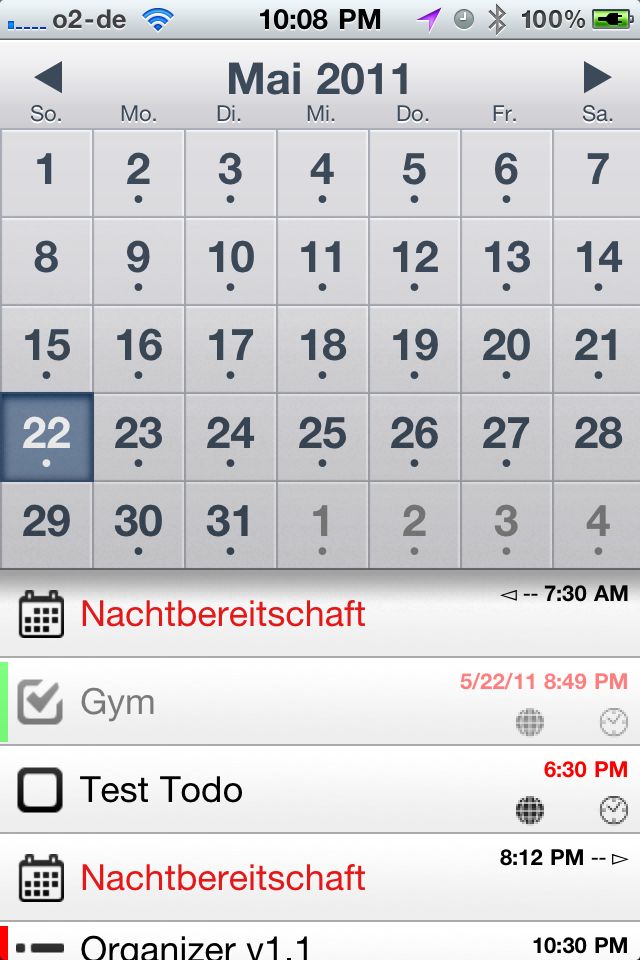This screenshot has width=640, height=960.
Task: Go to the previous month
Action: (47, 78)
